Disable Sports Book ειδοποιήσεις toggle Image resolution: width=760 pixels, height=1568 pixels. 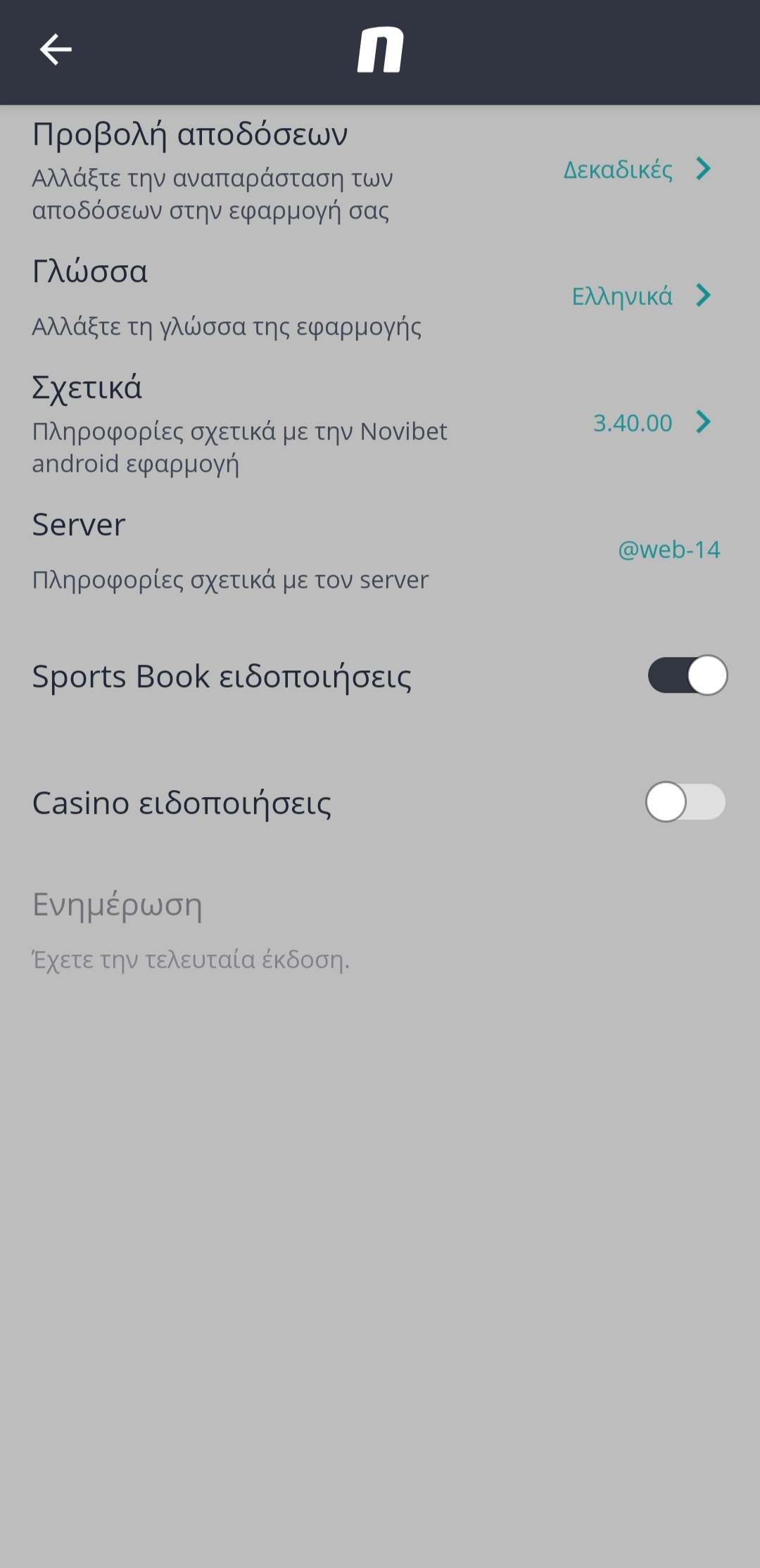coord(688,675)
